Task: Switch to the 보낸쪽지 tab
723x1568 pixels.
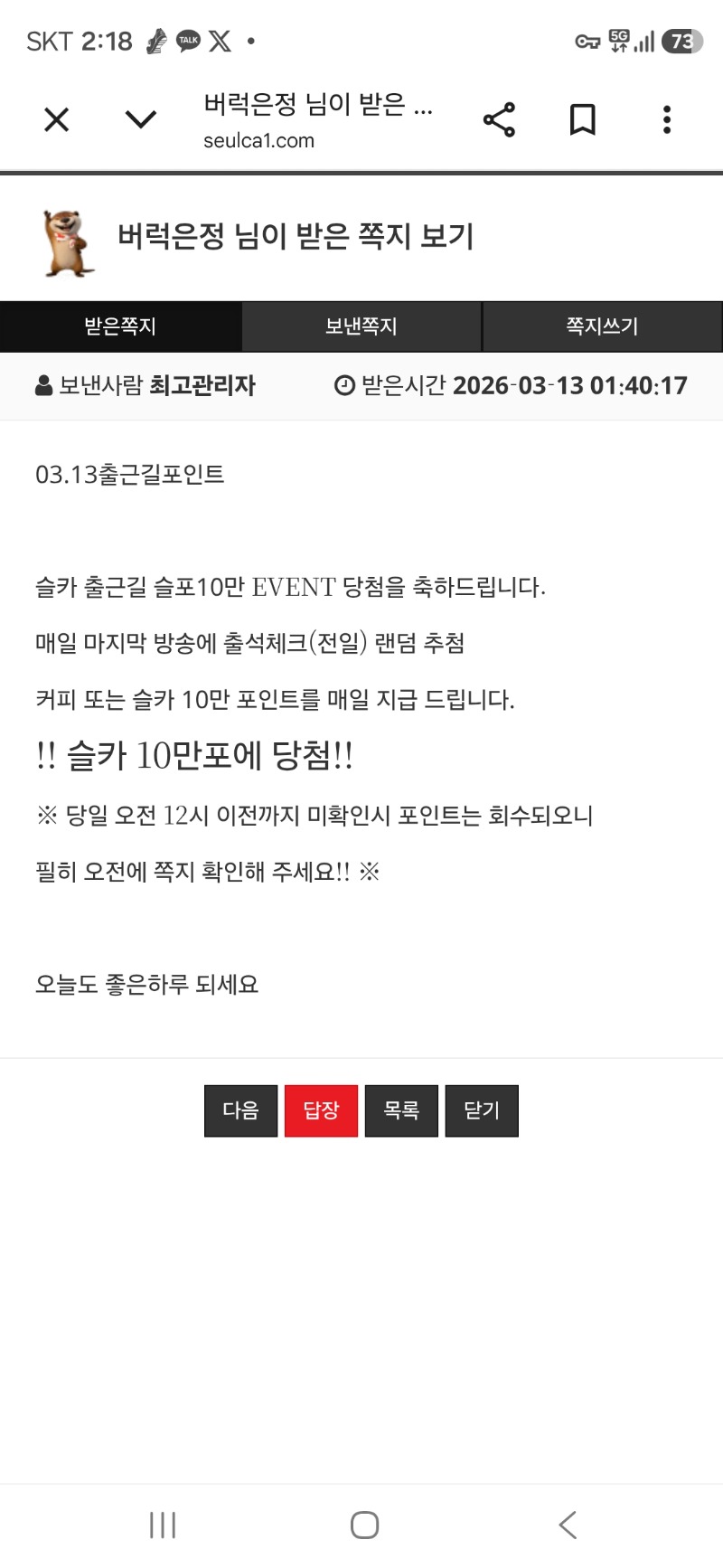Action: tap(361, 326)
